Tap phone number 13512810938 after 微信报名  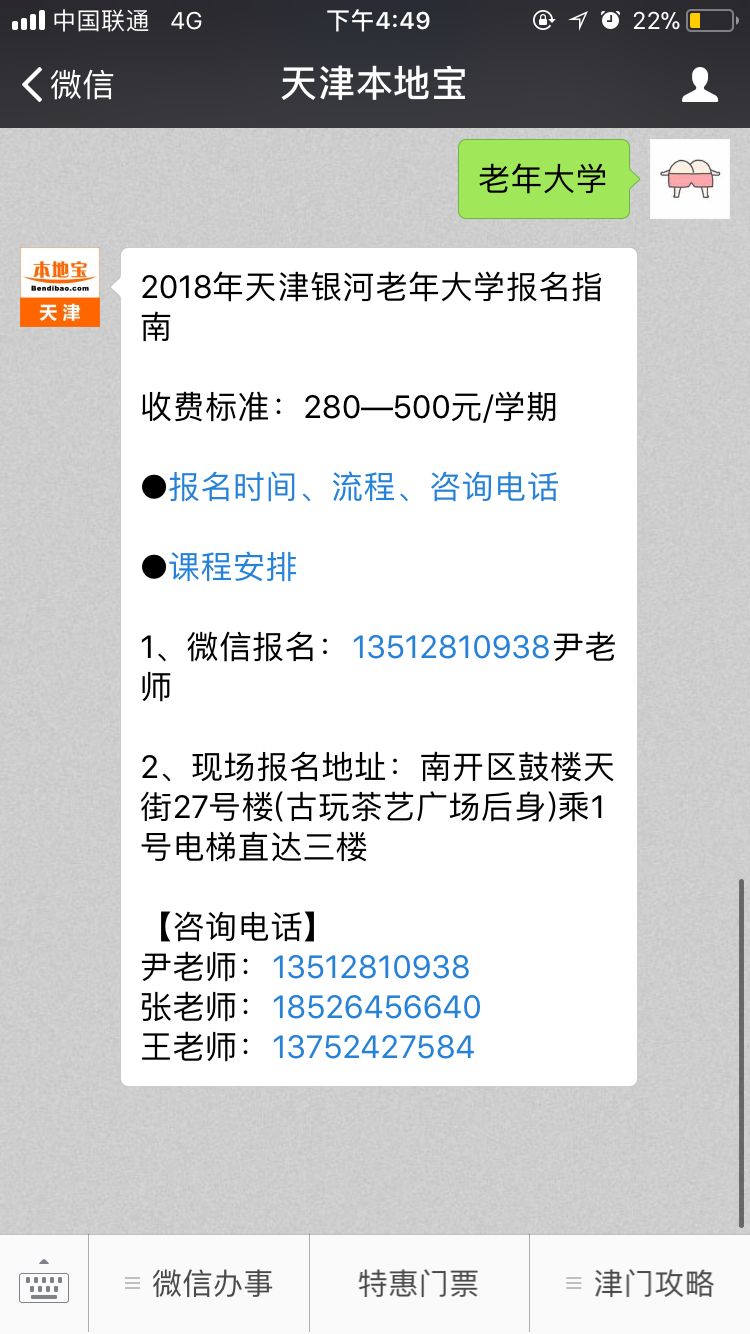click(x=451, y=647)
